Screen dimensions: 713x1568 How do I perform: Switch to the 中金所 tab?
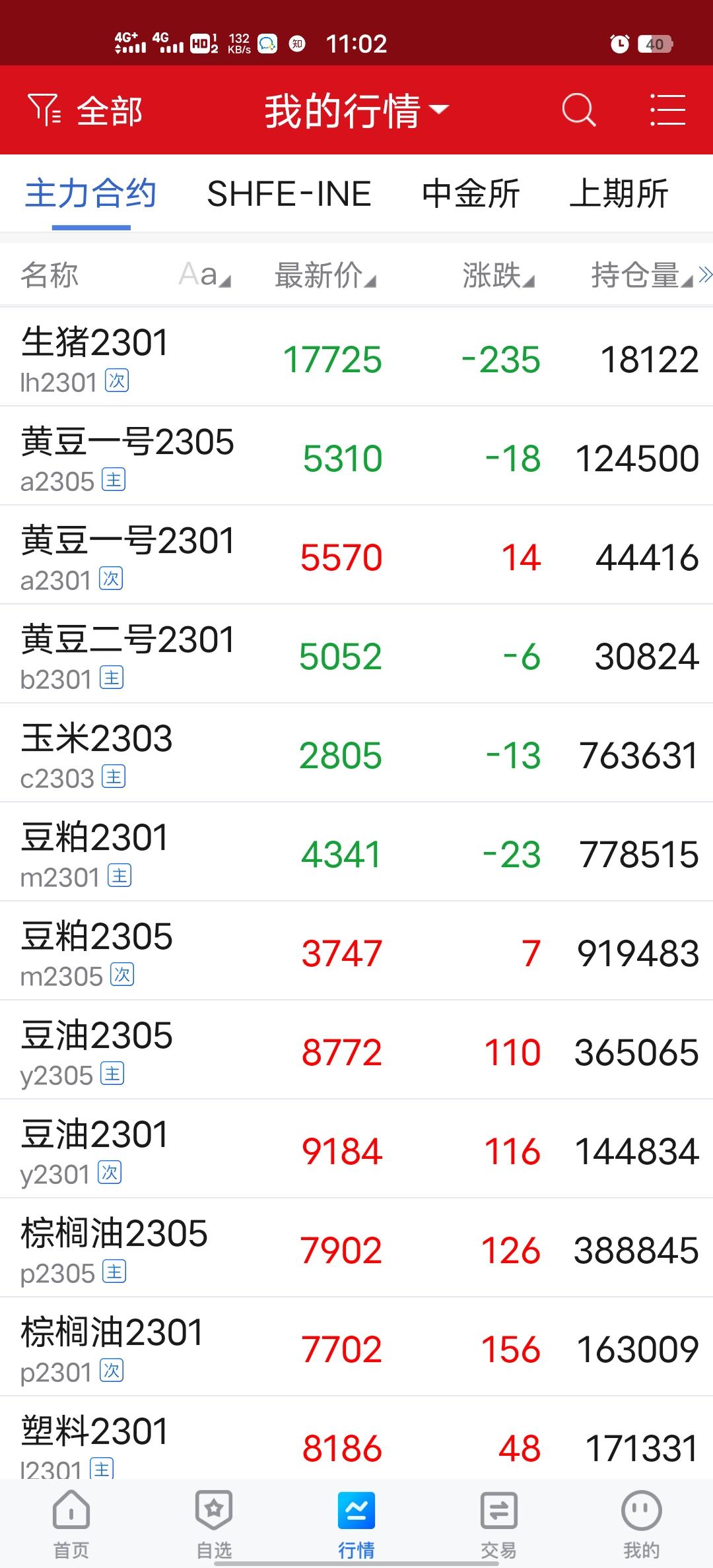(471, 194)
